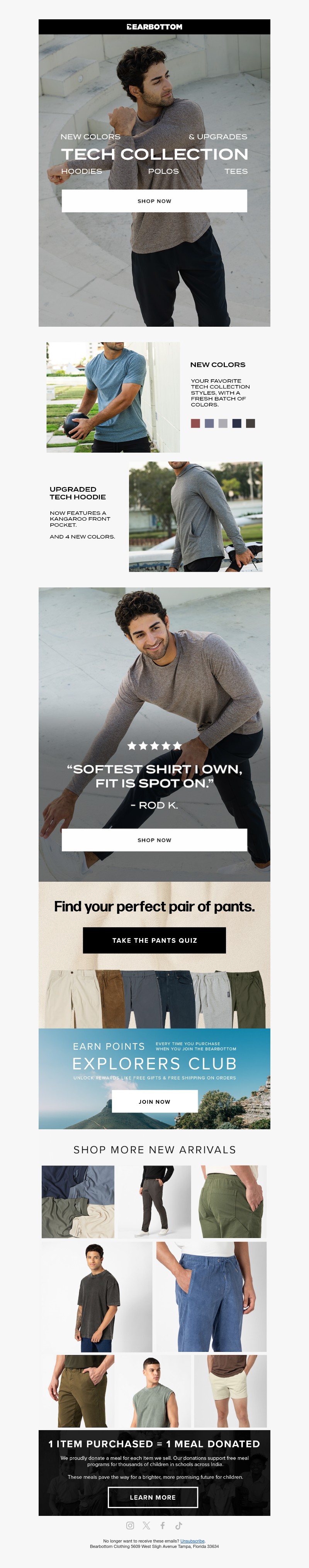Viewport: 309px width, 1568px height.
Task: Open Bearbottom's X profile
Action: [146, 1526]
